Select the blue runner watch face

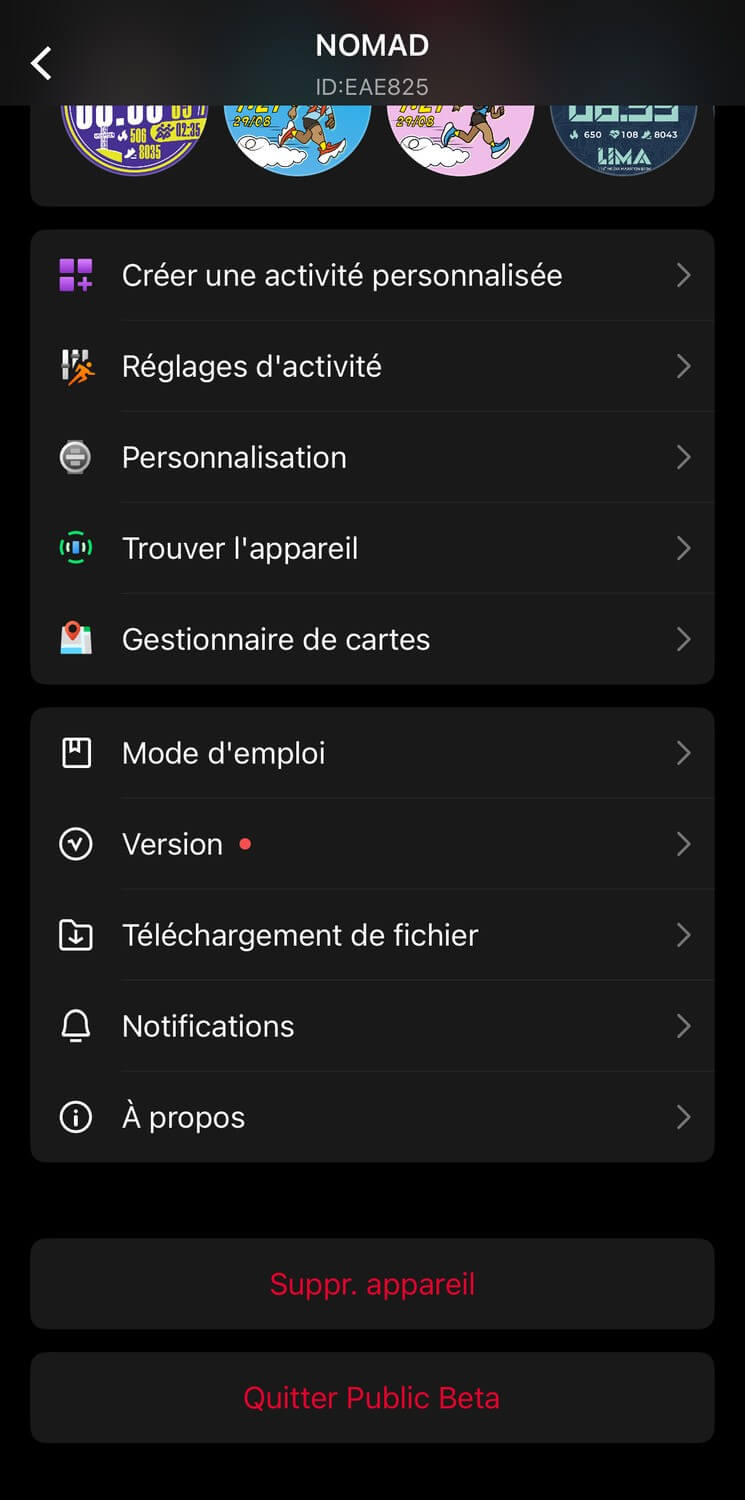click(x=297, y=140)
